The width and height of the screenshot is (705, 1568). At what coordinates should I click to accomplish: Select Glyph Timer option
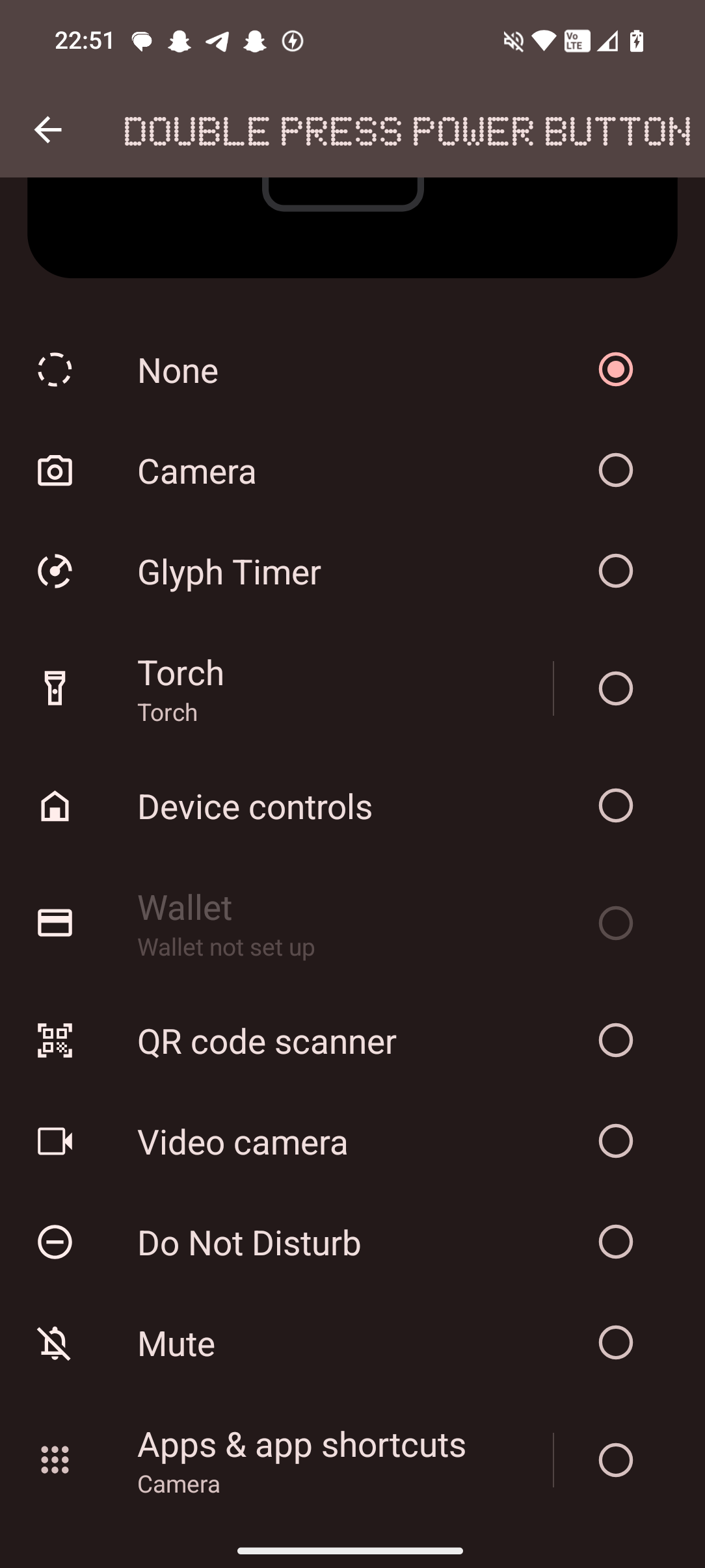(x=615, y=571)
